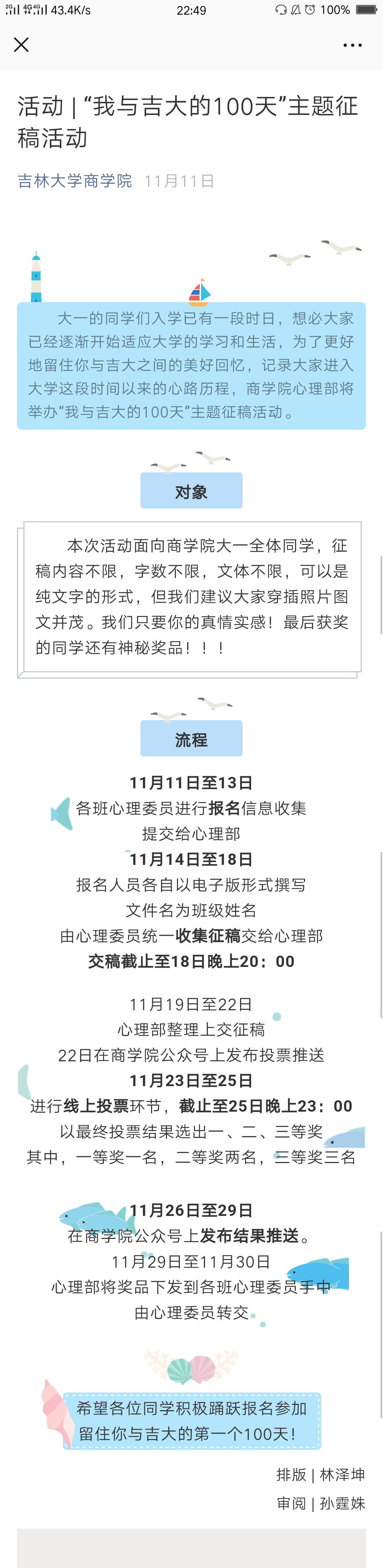Open 吉林大学商学院 account link
The height and width of the screenshot is (1568, 383).
coord(75,181)
